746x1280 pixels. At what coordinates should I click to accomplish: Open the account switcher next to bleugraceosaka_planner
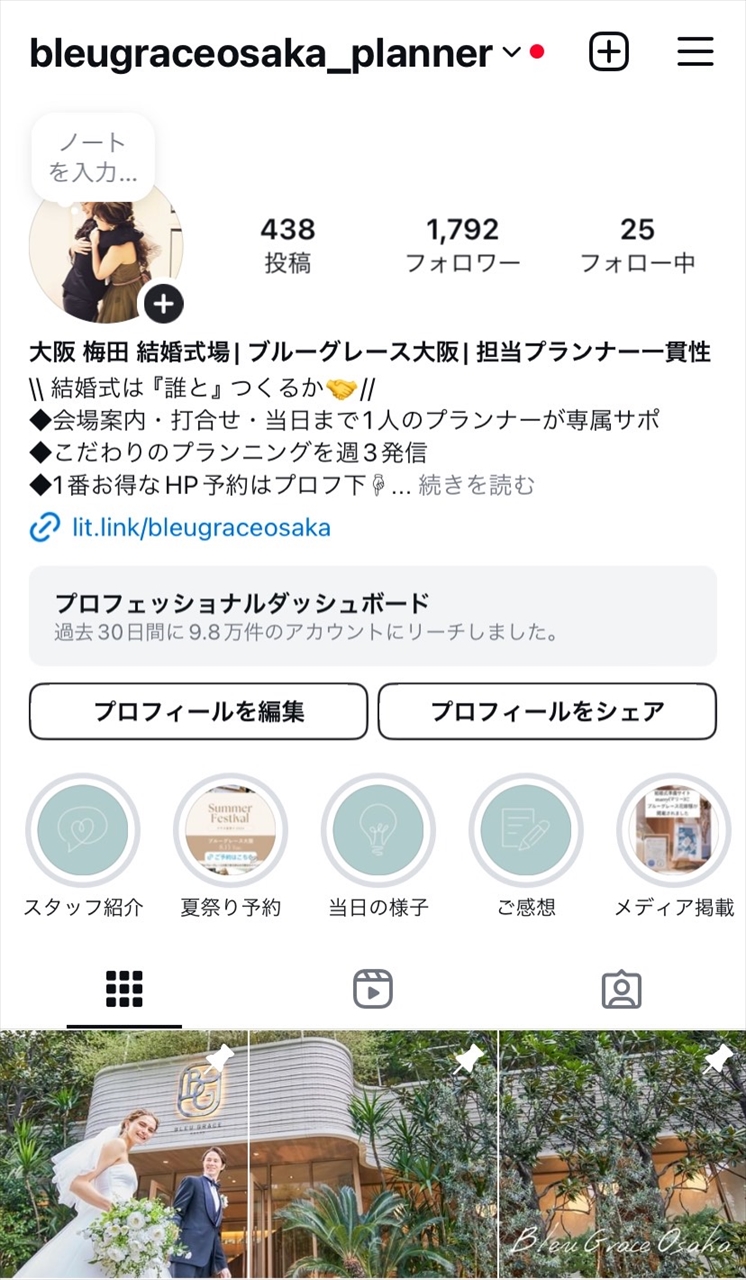coord(511,52)
